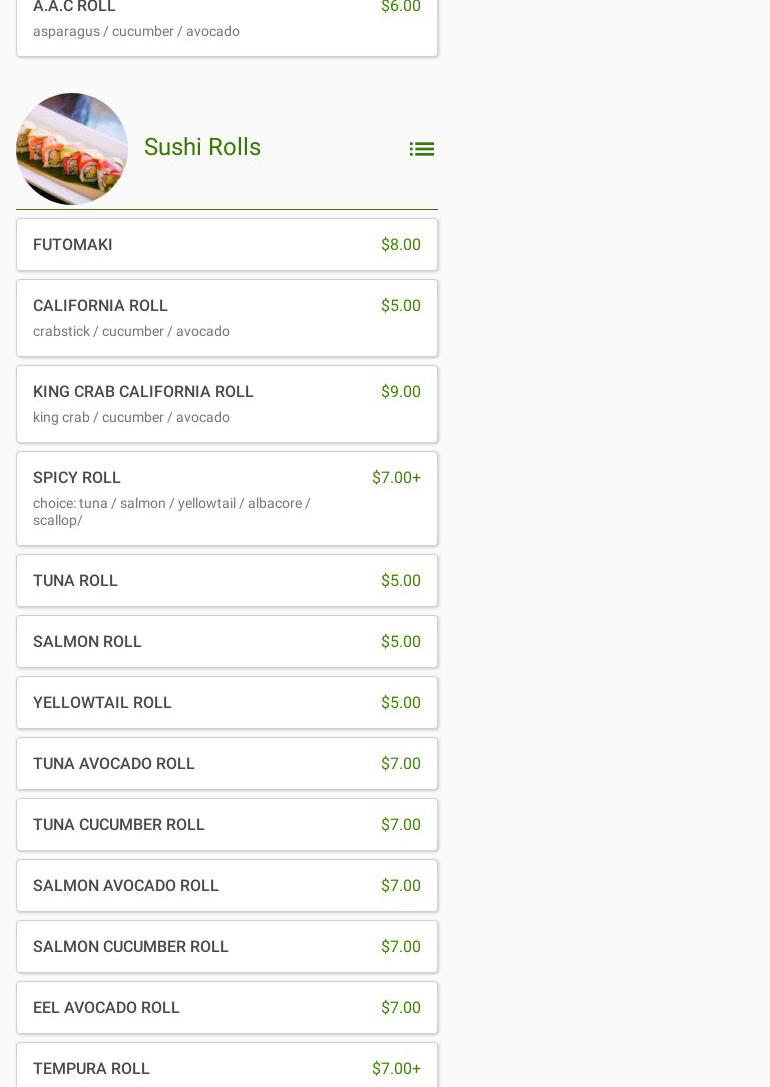Choose the Salmon Avocado Roll
This screenshot has width=770, height=1087.
[x=226, y=886]
